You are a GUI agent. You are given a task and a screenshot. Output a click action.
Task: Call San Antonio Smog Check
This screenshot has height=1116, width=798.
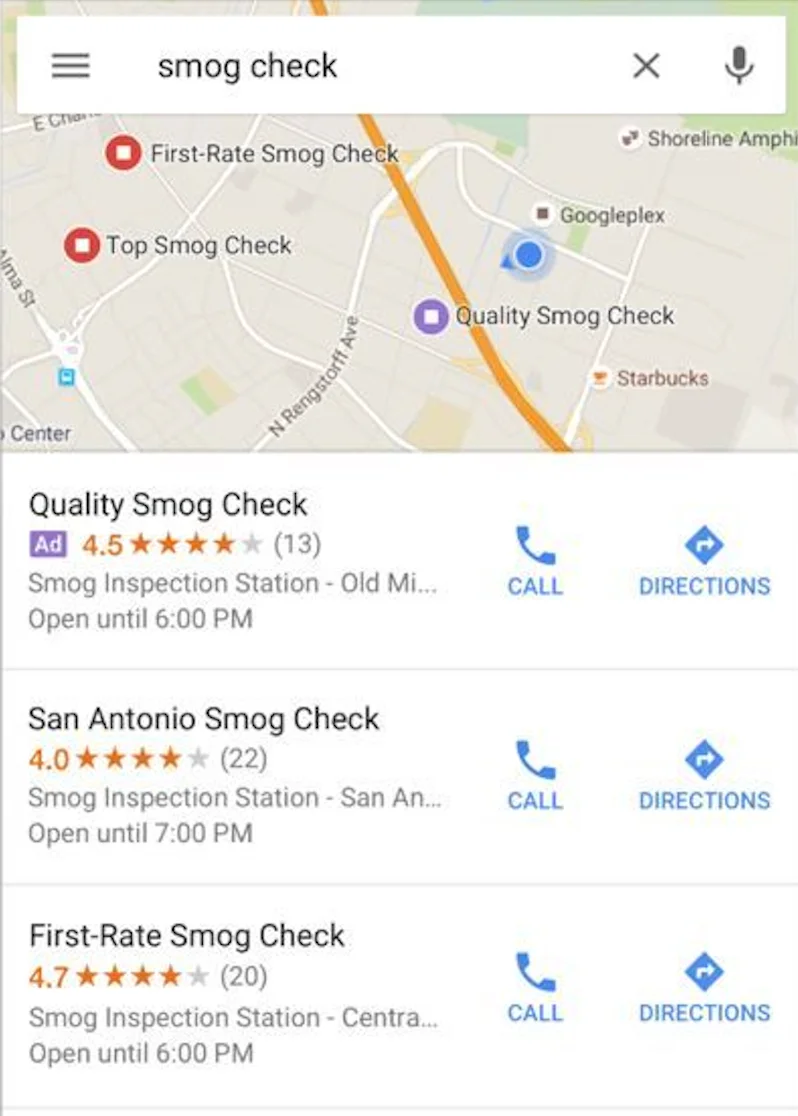[535, 776]
